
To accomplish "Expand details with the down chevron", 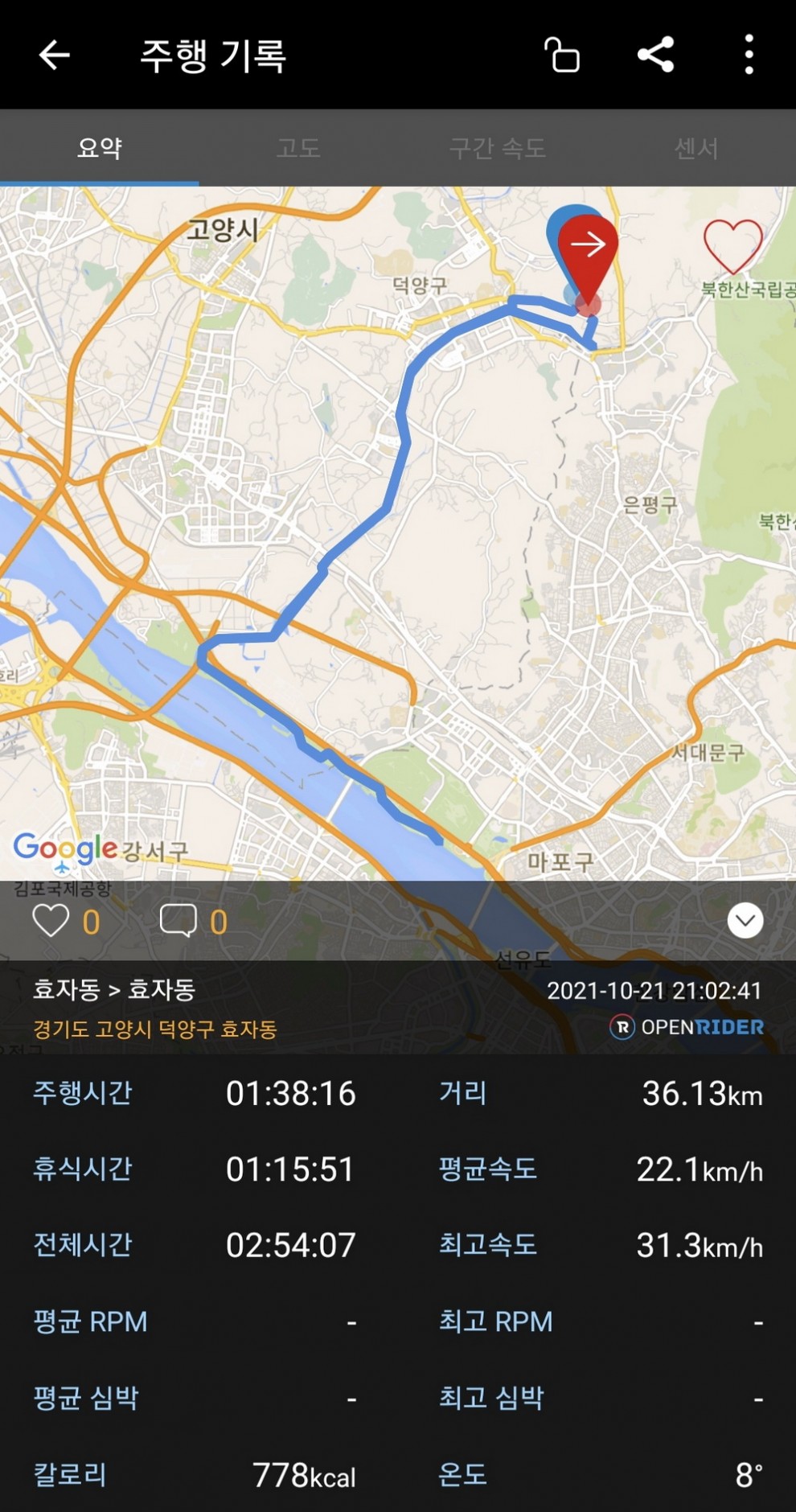I will coord(745,921).
